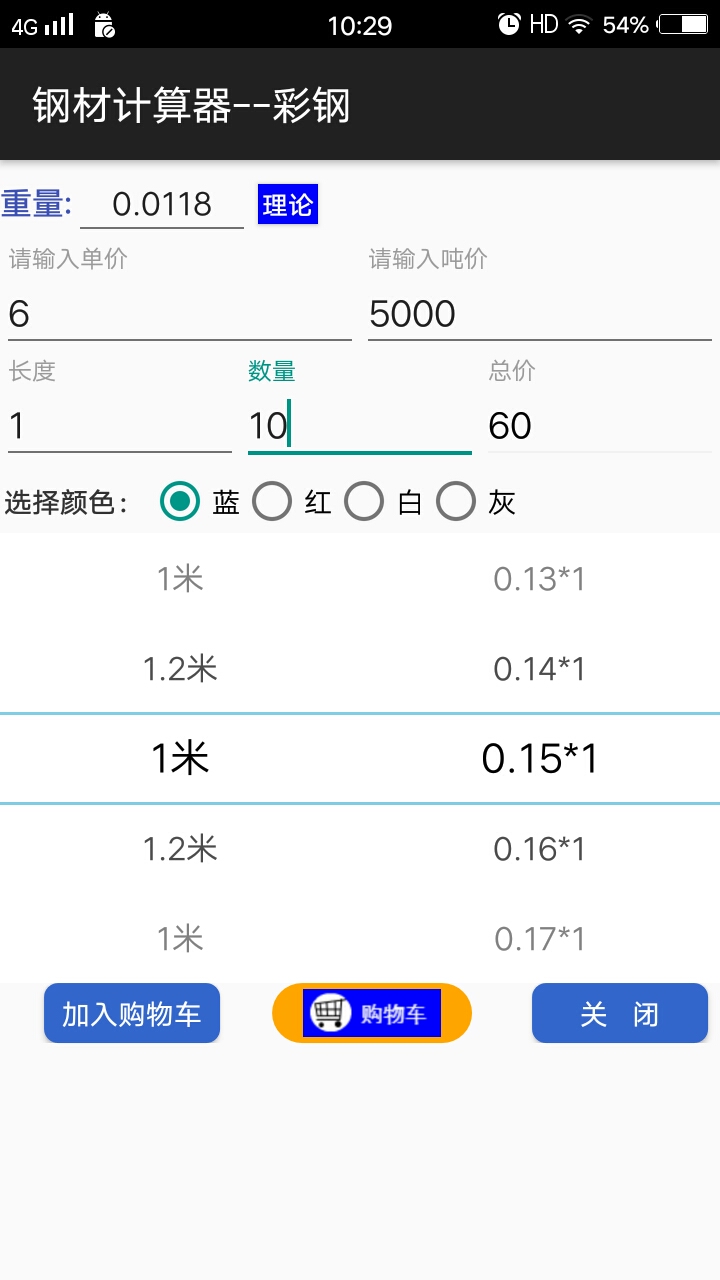Tap the Wi-Fi icon in the status bar
720x1280 pixels.
tap(578, 24)
